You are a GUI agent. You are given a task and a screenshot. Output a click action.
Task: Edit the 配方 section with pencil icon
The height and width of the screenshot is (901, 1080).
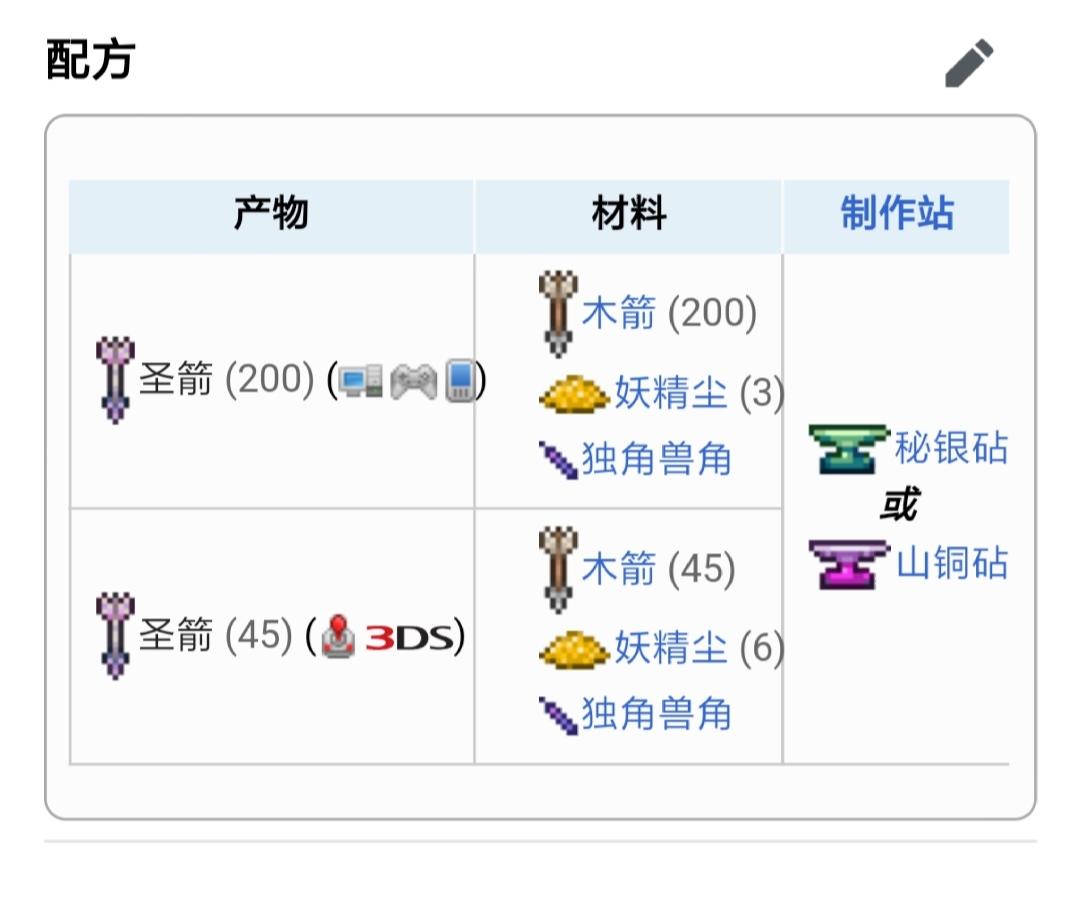click(969, 63)
